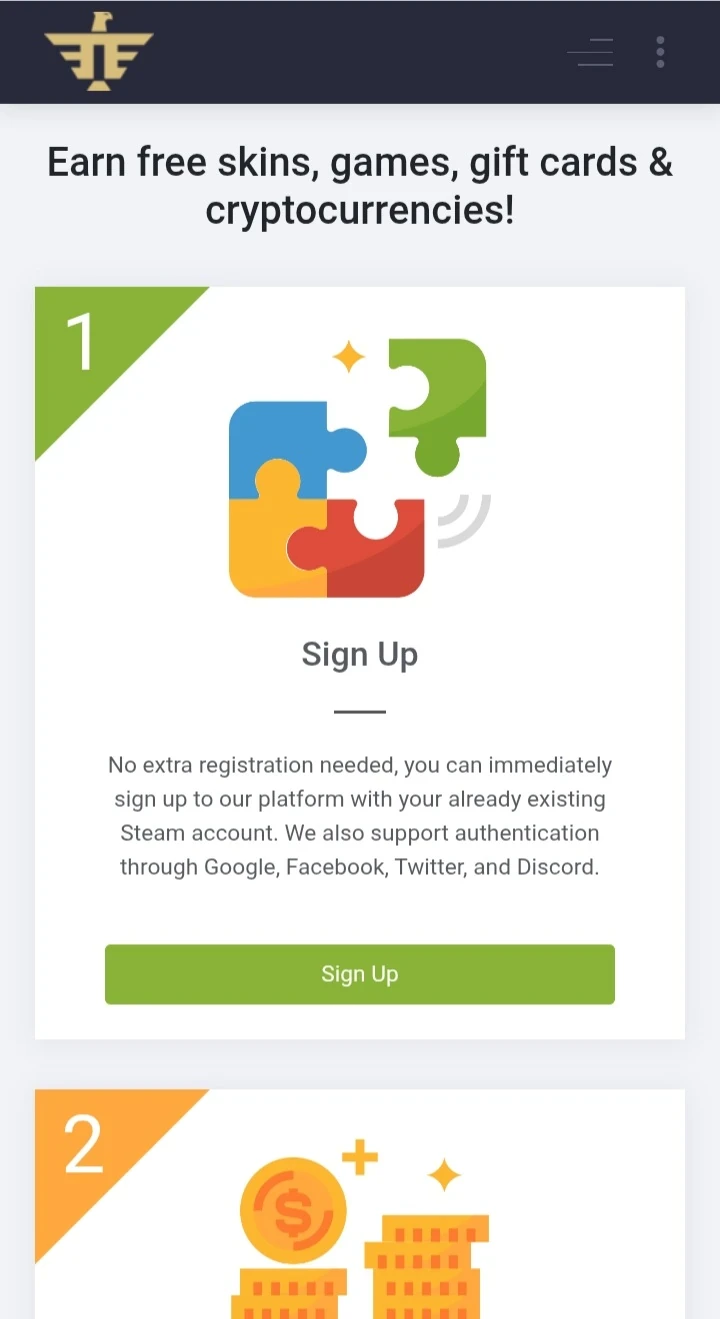Screen dimensions: 720x1319
Task: Tap the green Sign Up button
Action: coord(360,974)
